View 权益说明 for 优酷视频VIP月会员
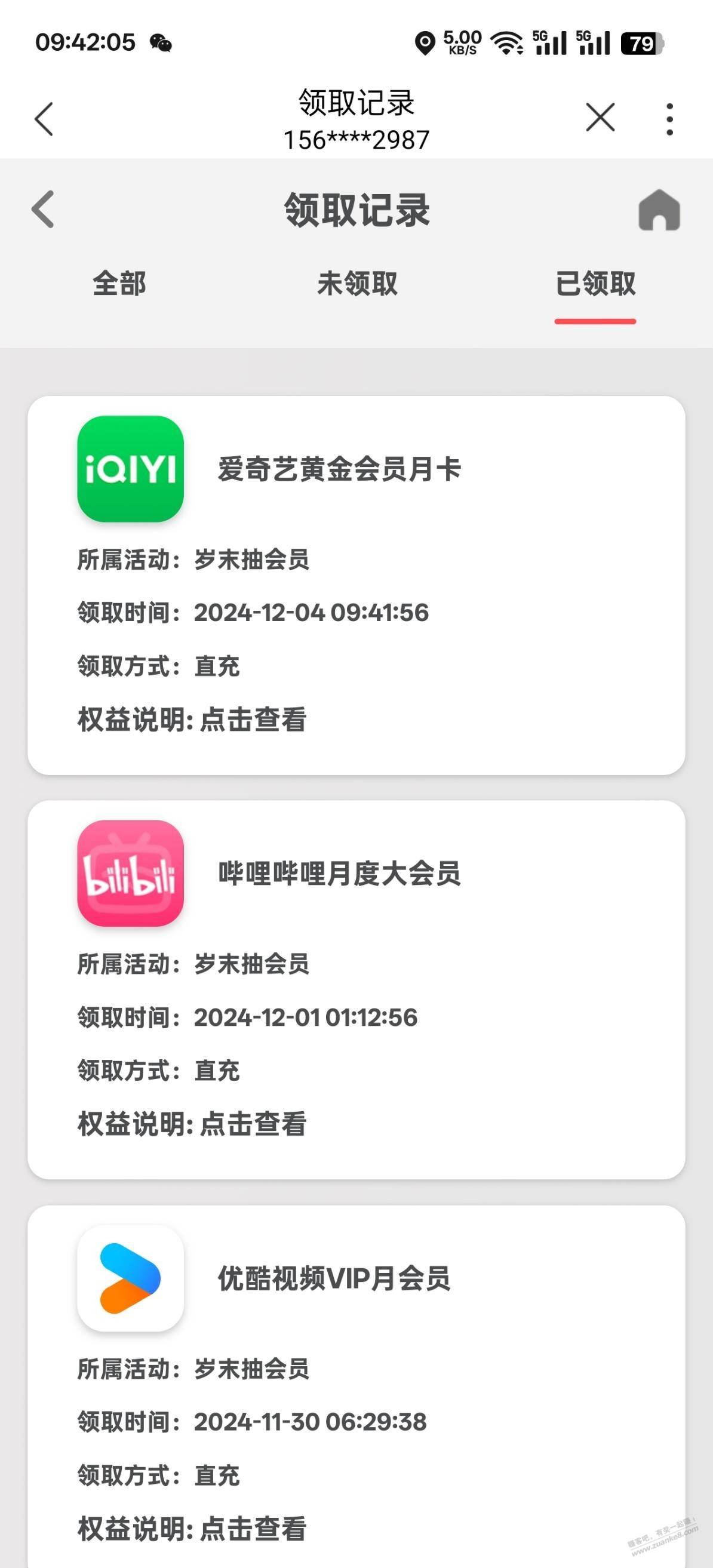The width and height of the screenshot is (713, 1568). point(253,1529)
